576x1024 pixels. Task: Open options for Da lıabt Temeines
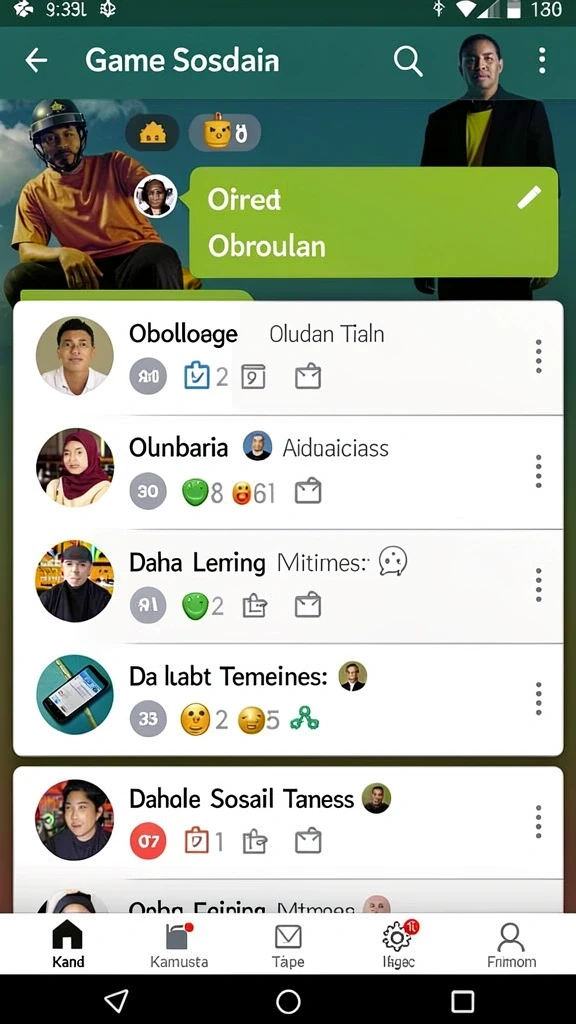[x=538, y=699]
